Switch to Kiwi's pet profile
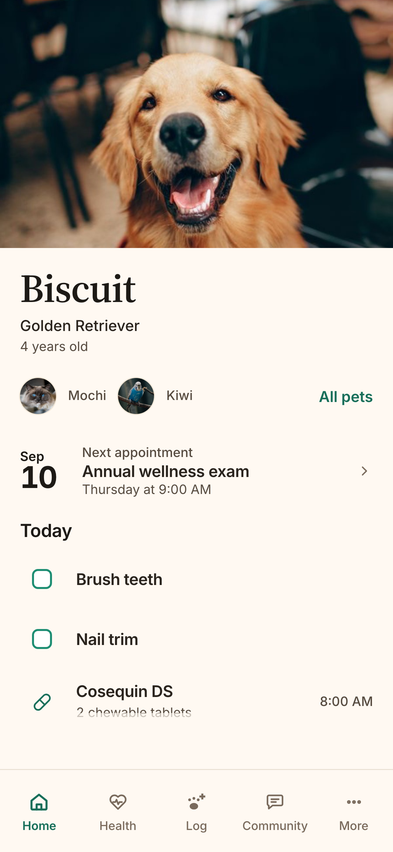393x852 pixels. (x=155, y=396)
